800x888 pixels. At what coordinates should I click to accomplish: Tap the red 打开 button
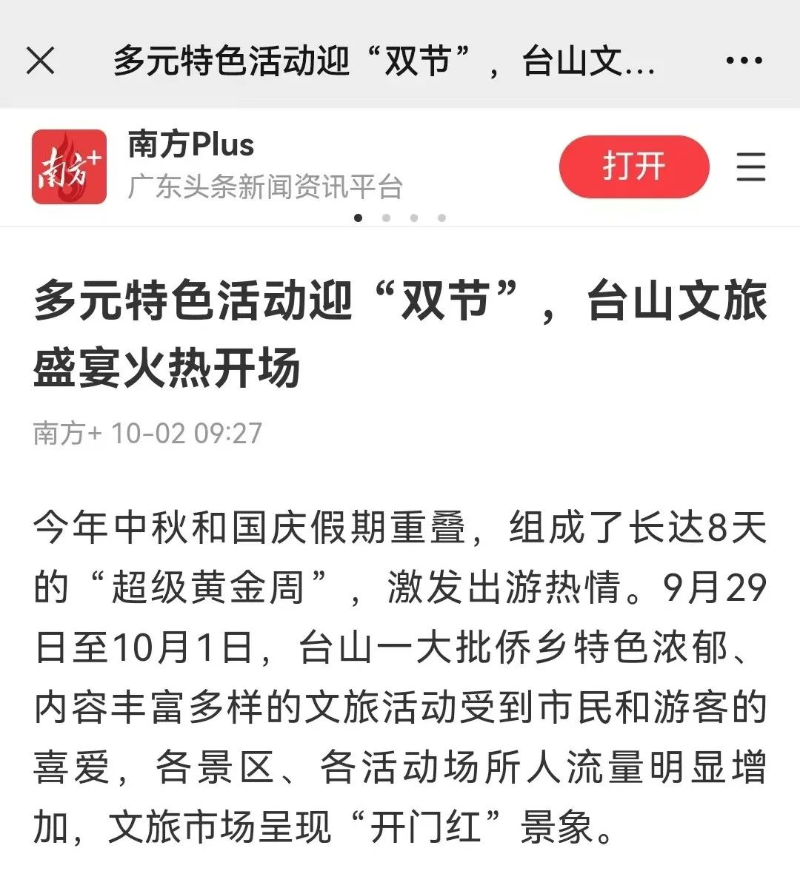tap(634, 167)
